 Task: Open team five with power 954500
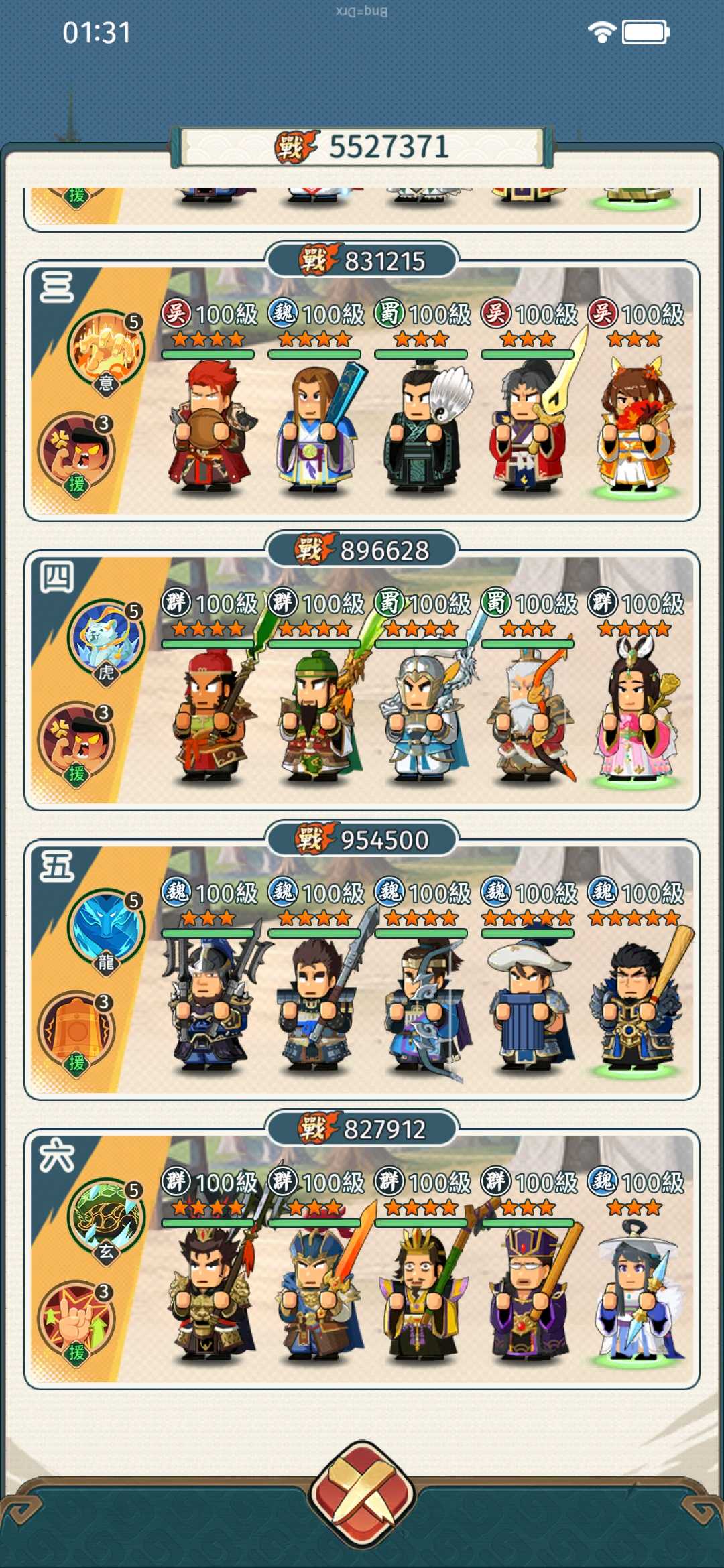[x=362, y=970]
